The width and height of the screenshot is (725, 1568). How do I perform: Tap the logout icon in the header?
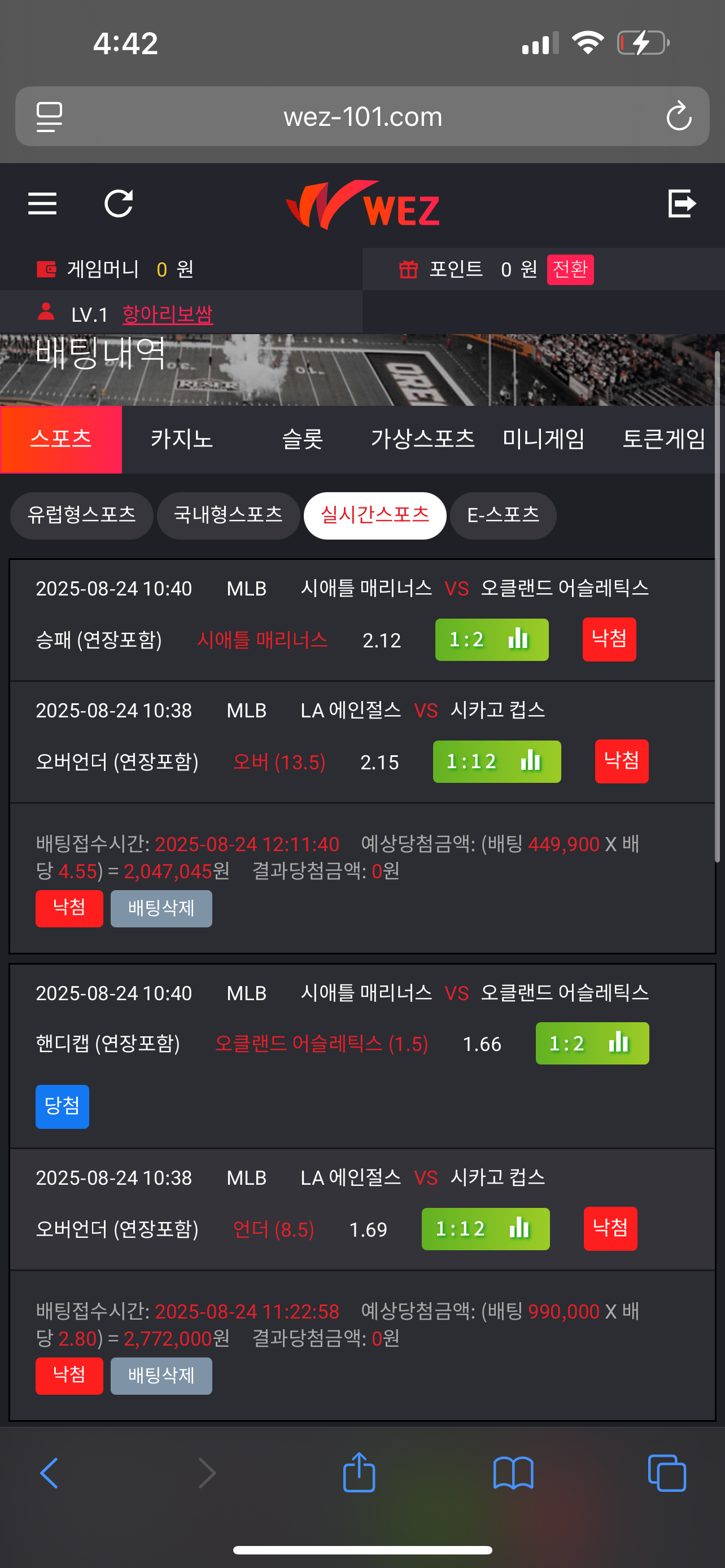coord(681,203)
